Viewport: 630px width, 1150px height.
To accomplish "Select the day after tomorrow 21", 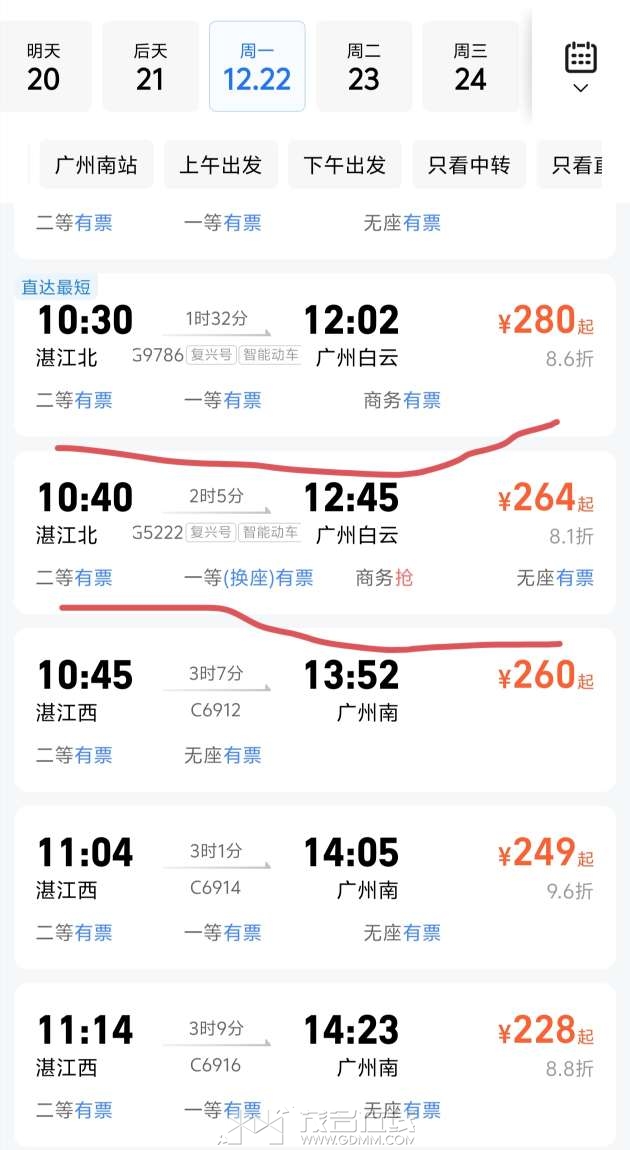I will (x=150, y=66).
